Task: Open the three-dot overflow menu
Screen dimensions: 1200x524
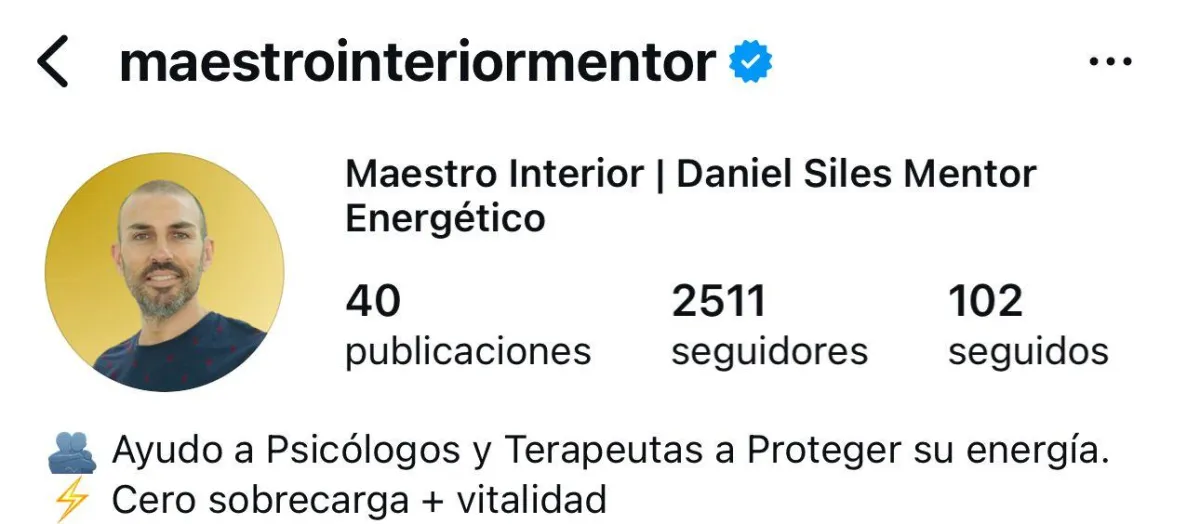Action: point(1109,63)
